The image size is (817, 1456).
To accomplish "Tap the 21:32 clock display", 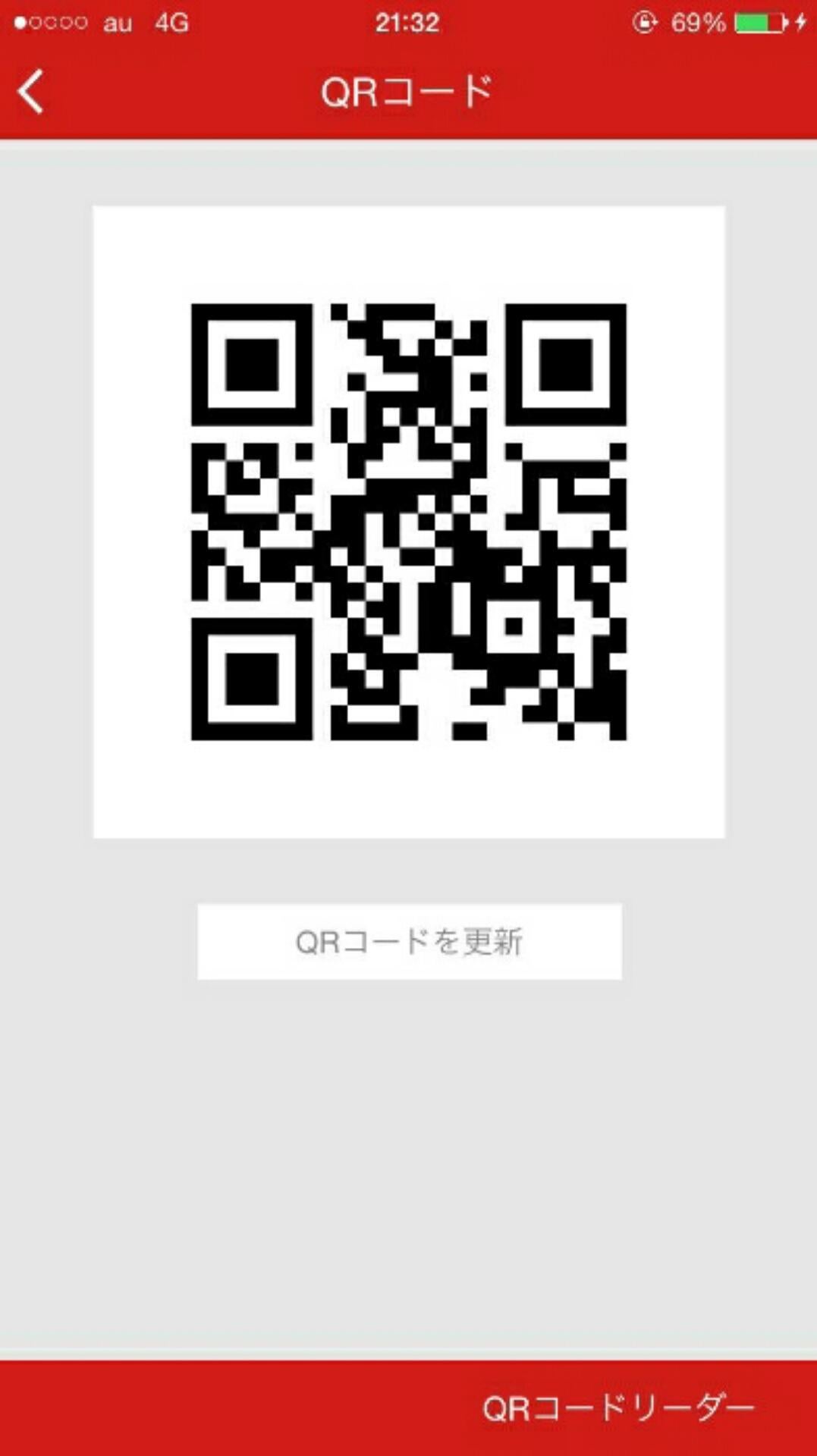I will click(407, 23).
